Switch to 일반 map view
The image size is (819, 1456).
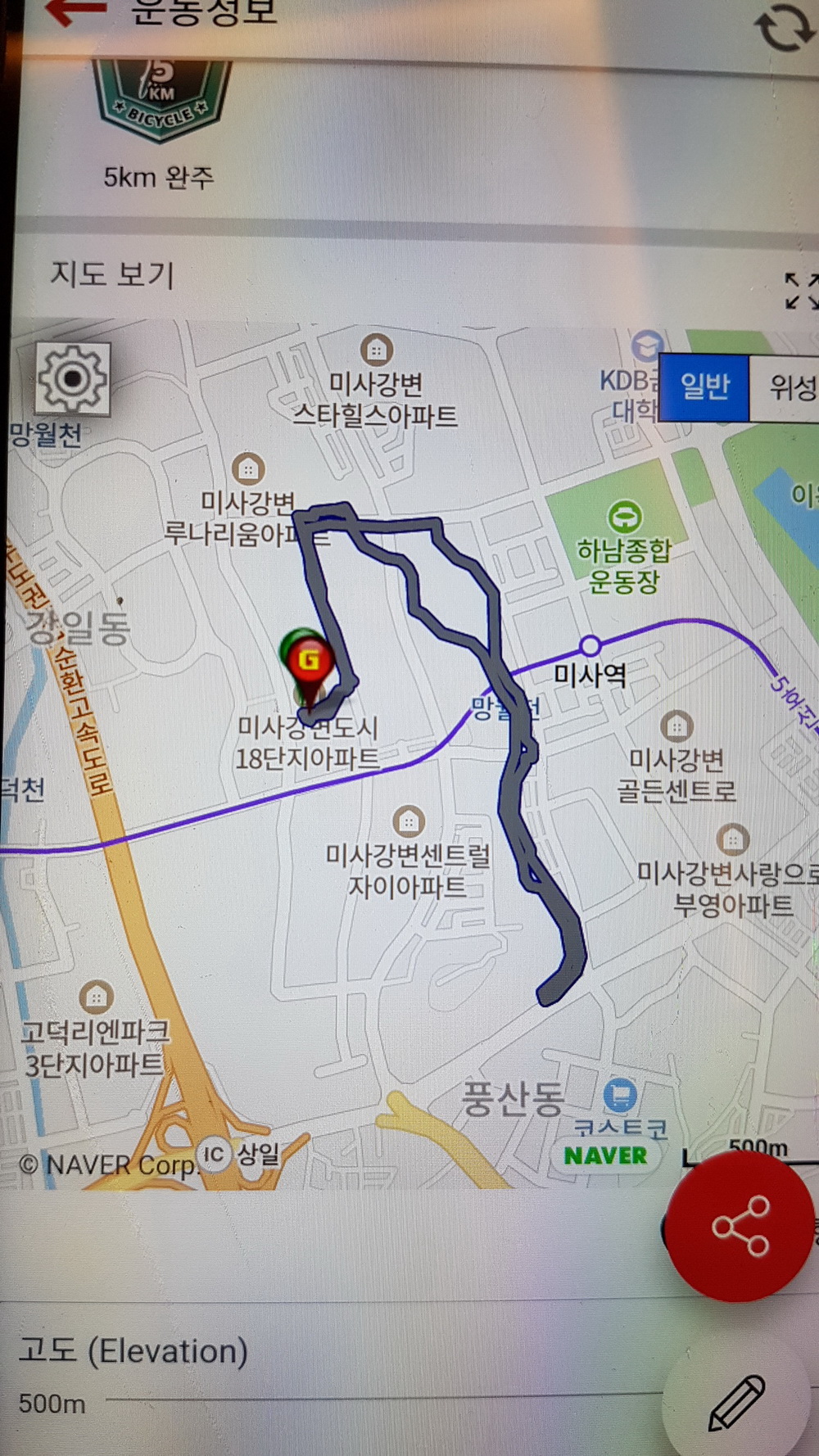(704, 387)
